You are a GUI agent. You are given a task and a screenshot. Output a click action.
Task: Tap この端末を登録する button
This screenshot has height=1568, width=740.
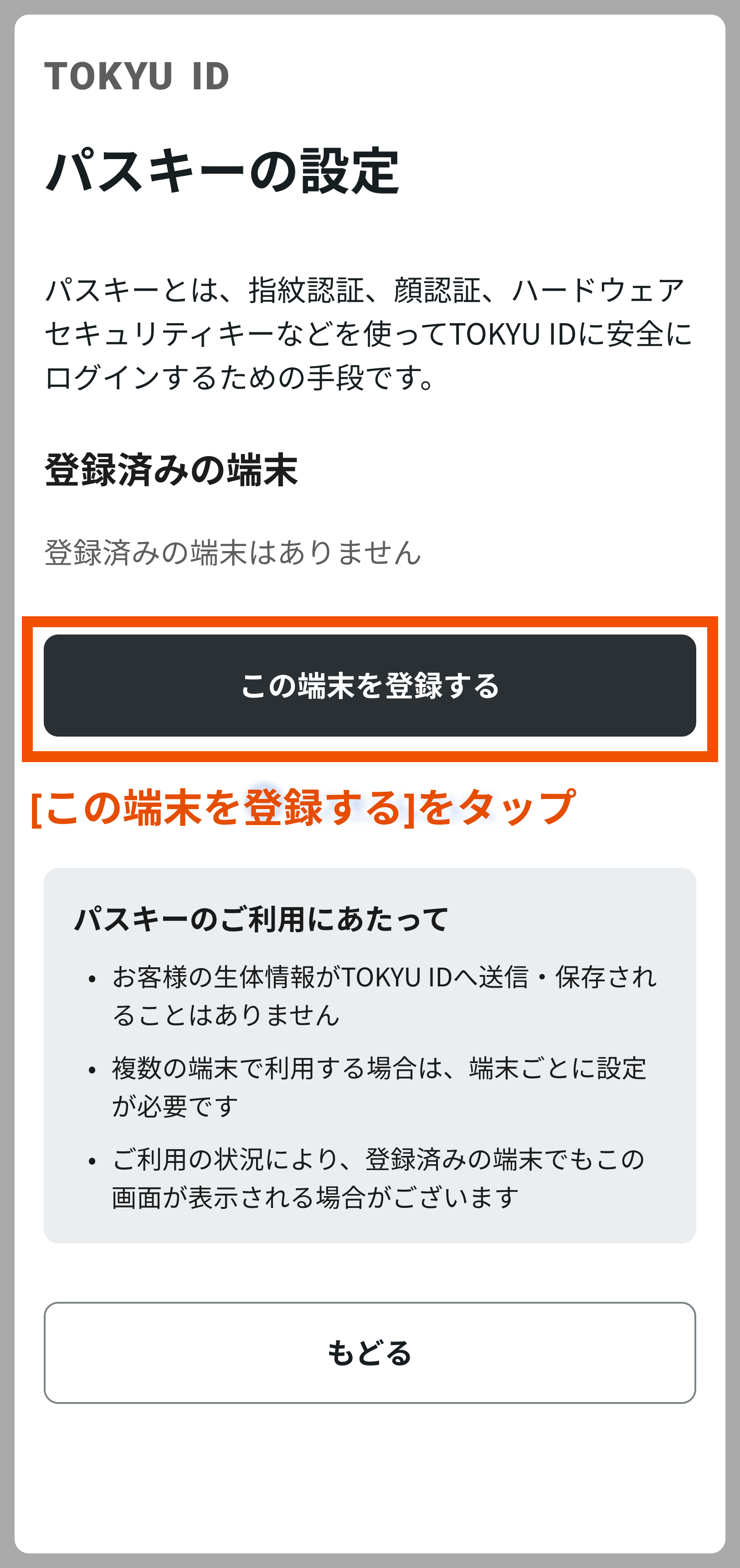(x=370, y=686)
